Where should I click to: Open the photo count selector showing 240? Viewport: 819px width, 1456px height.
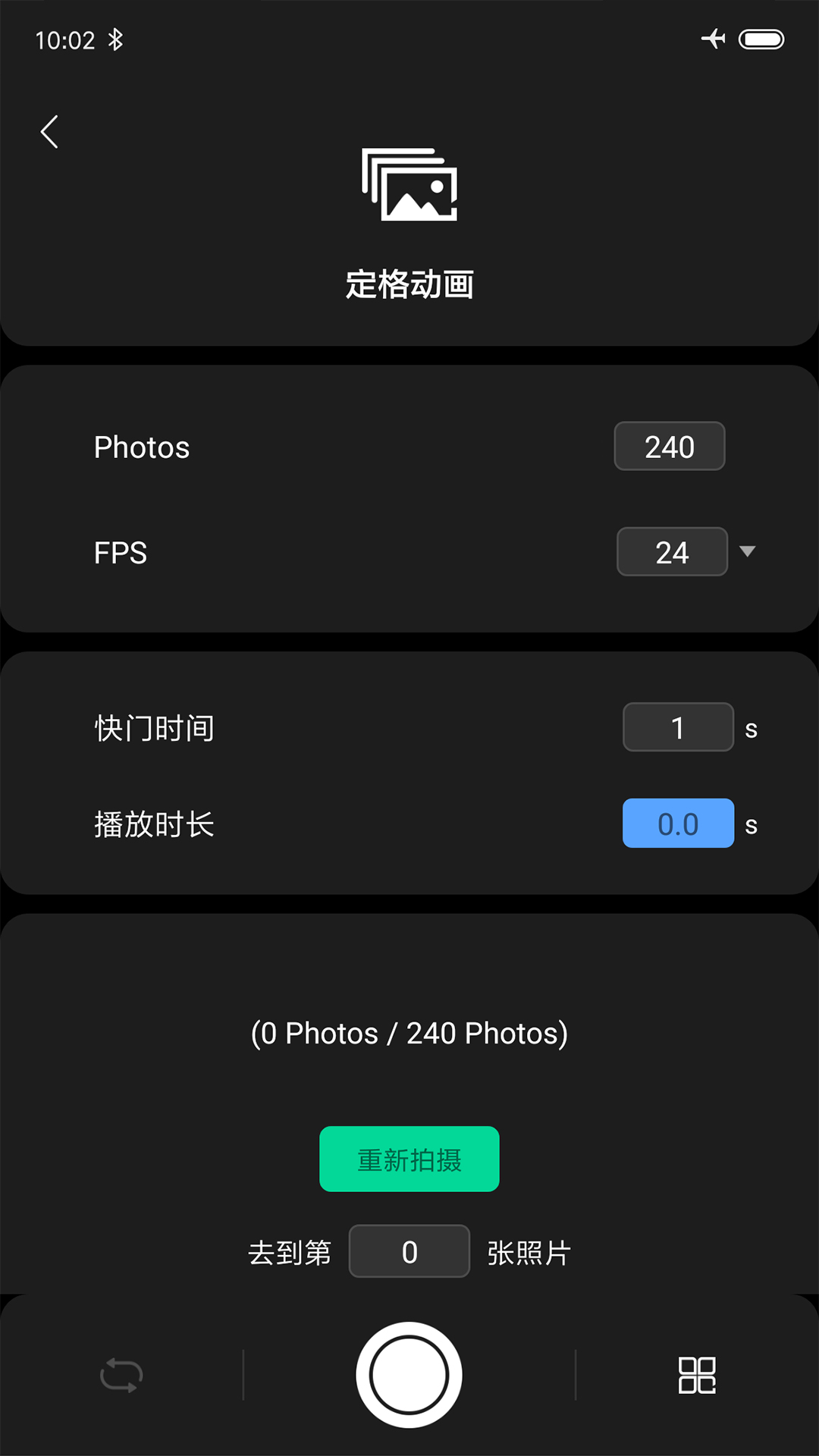[670, 447]
